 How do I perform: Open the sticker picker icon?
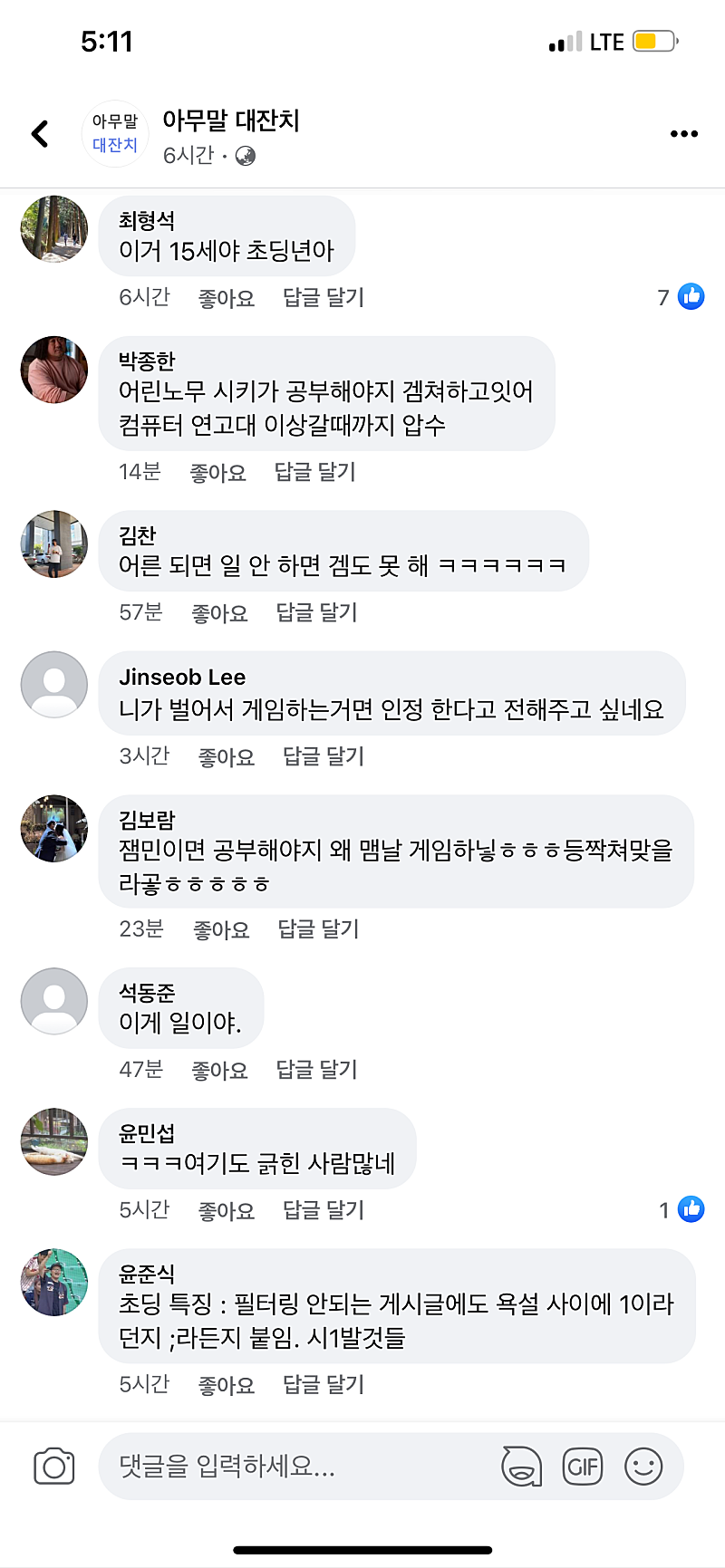pos(523,1466)
